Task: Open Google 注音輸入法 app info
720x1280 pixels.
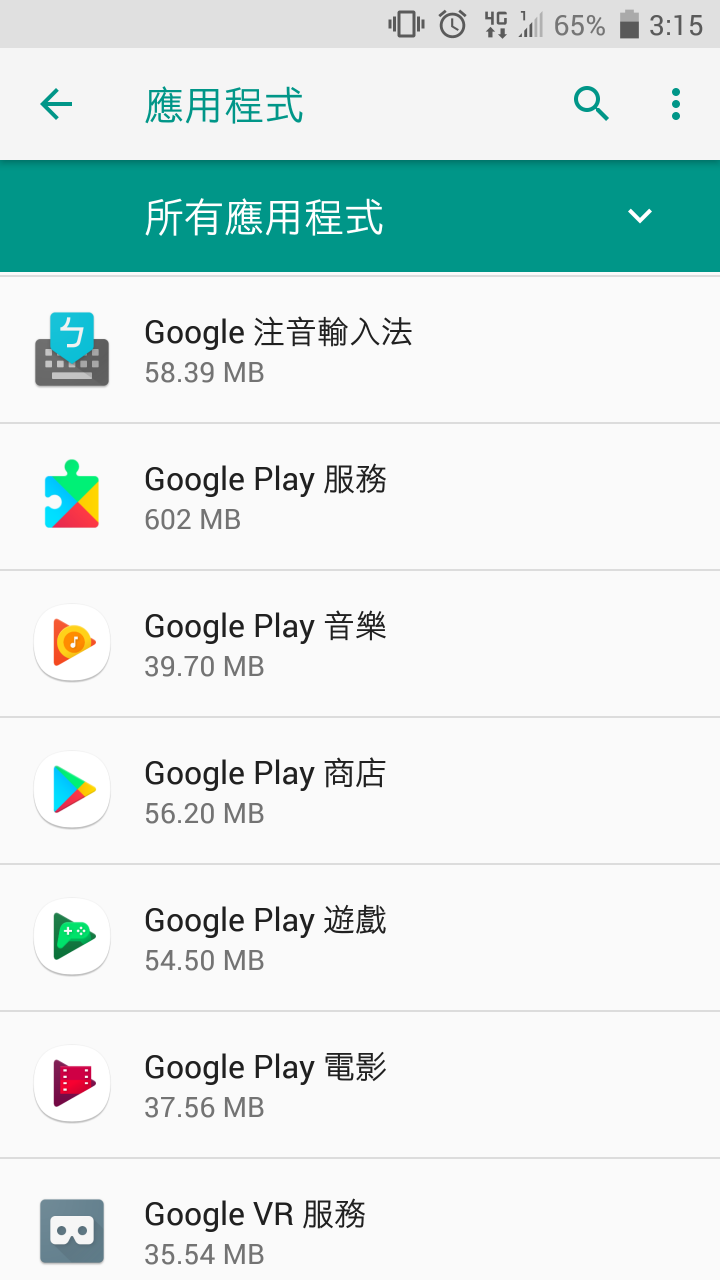Action: (360, 350)
